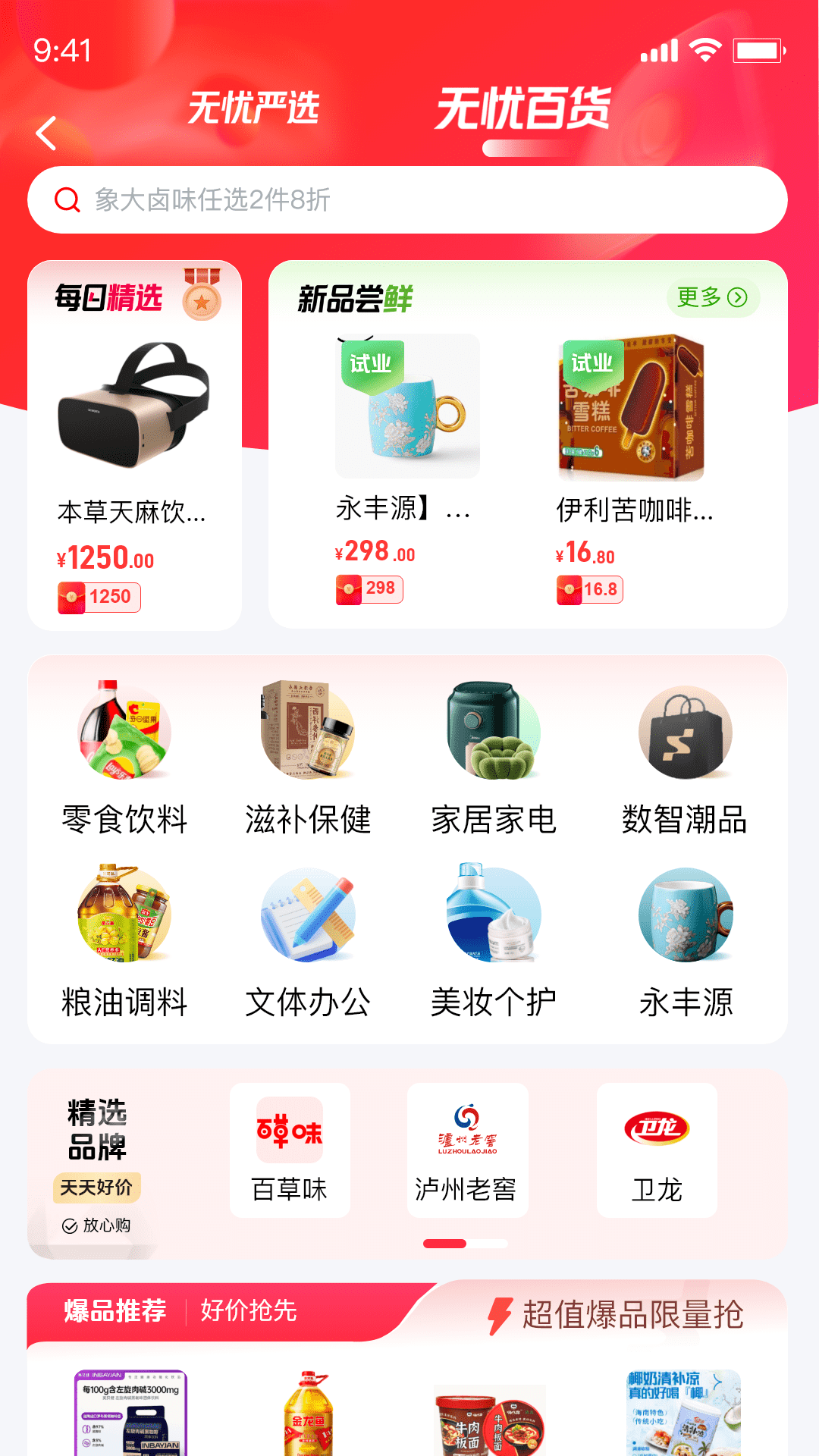The width and height of the screenshot is (819, 1456).
Task: Tap the back arrow to go back
Action: [x=47, y=133]
